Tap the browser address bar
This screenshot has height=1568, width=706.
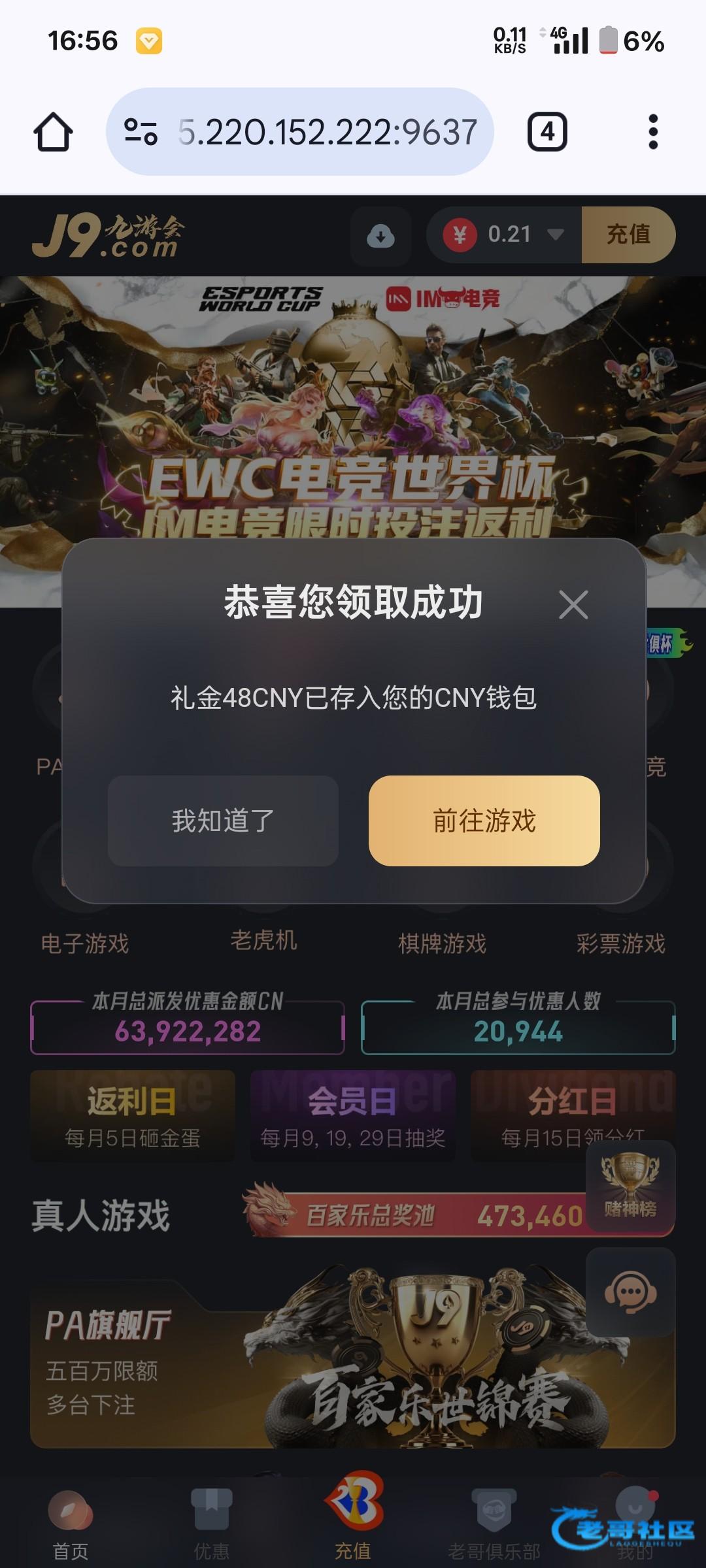[x=300, y=132]
